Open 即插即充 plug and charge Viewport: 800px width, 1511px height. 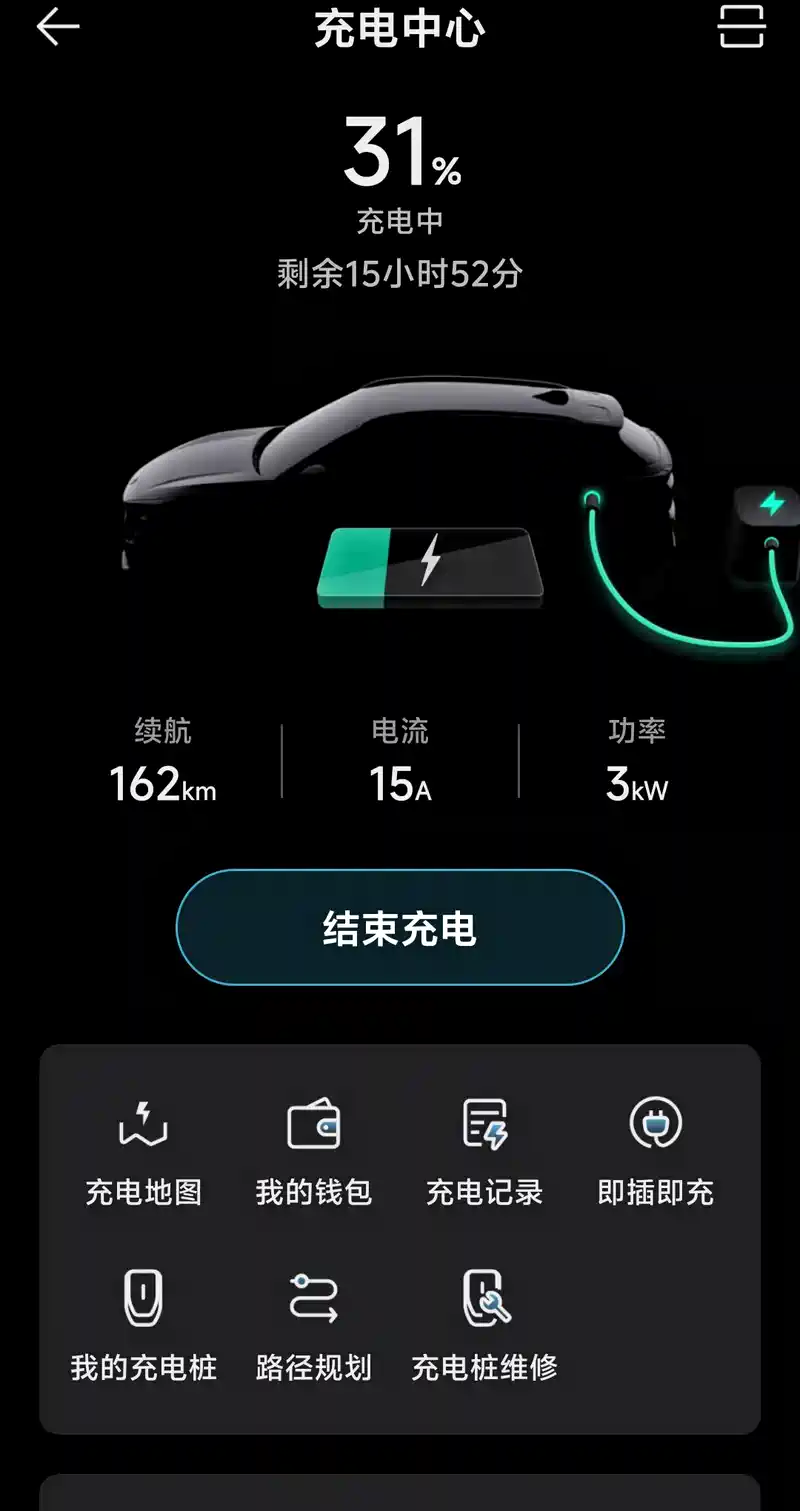point(656,1150)
